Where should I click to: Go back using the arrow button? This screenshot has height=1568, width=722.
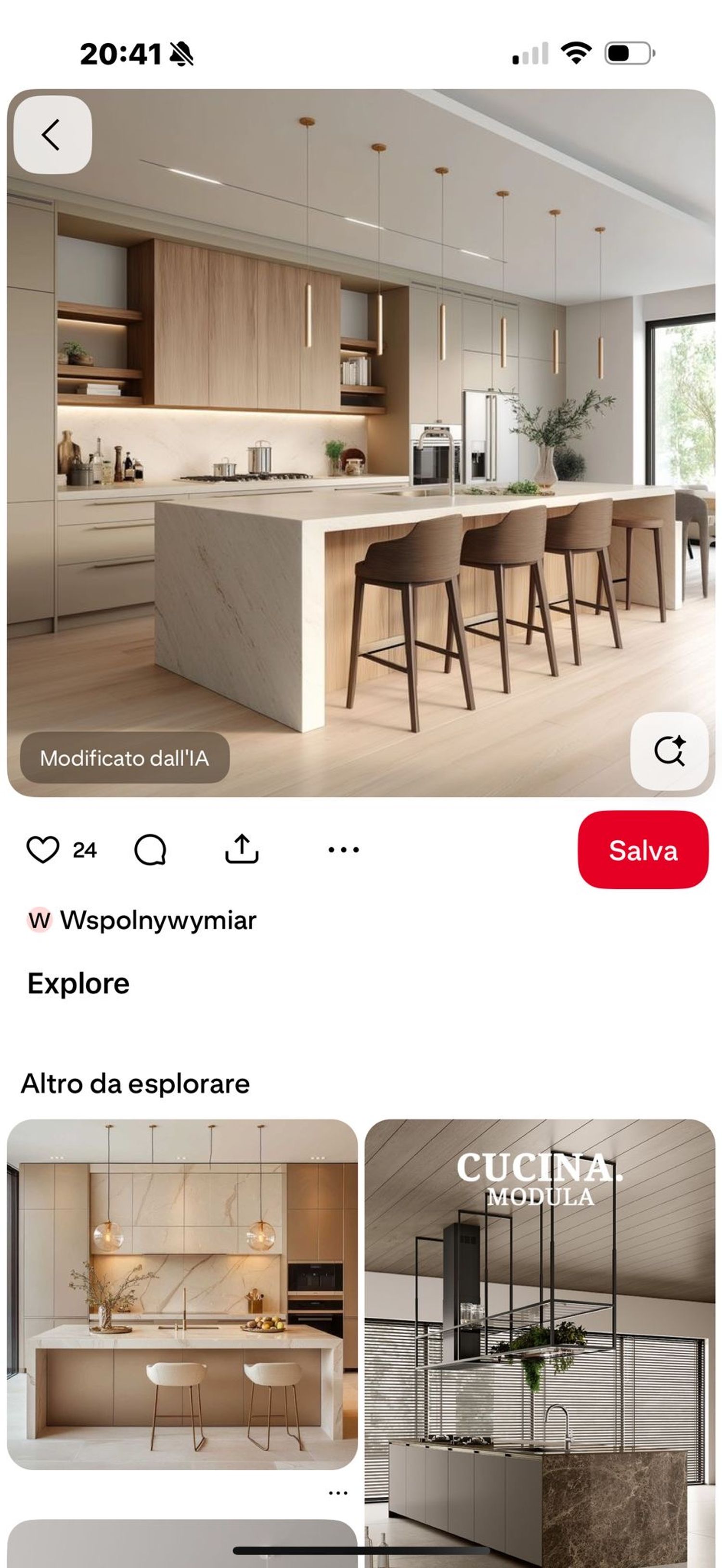click(x=52, y=135)
